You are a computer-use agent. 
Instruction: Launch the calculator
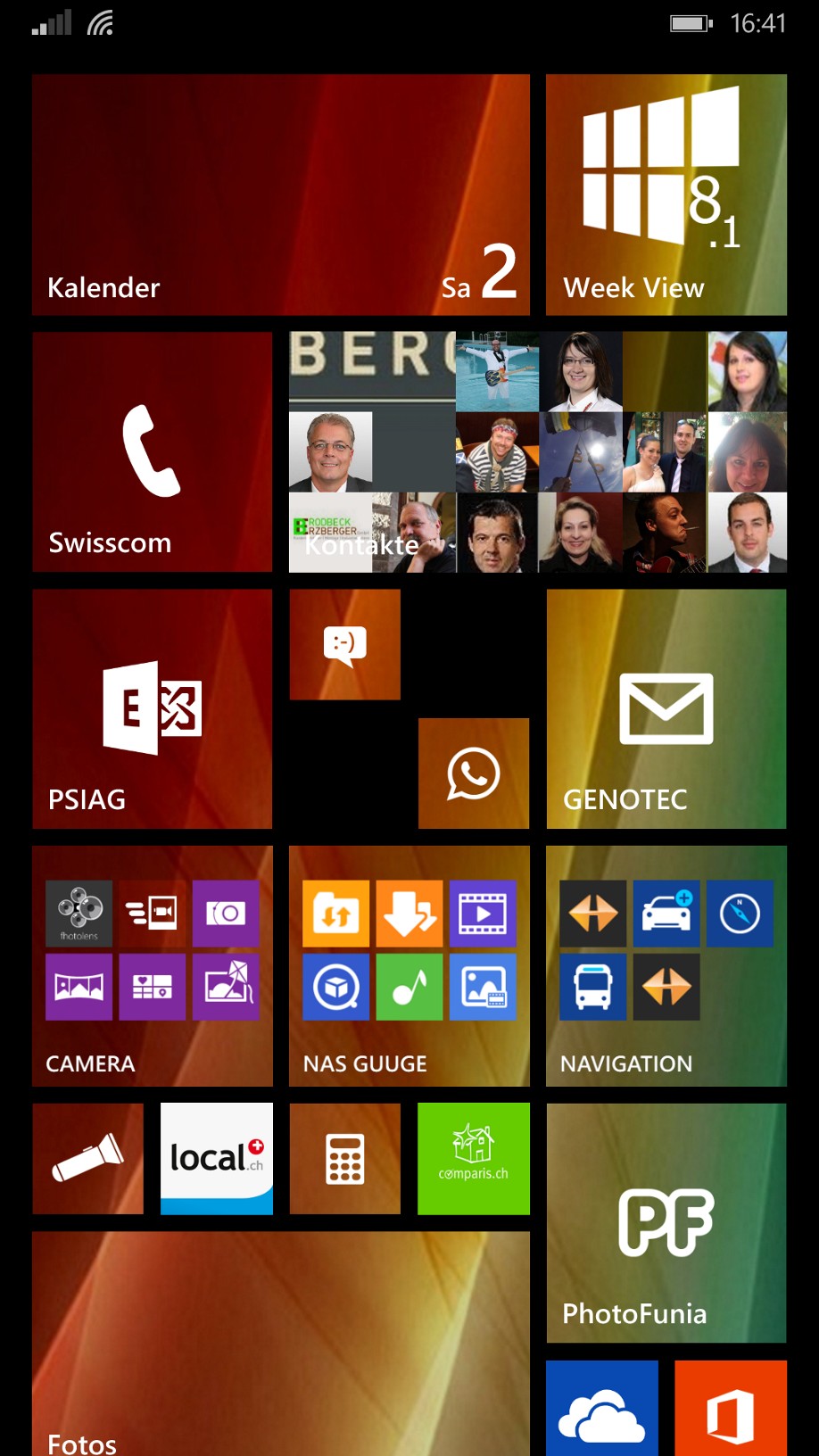click(x=344, y=1158)
